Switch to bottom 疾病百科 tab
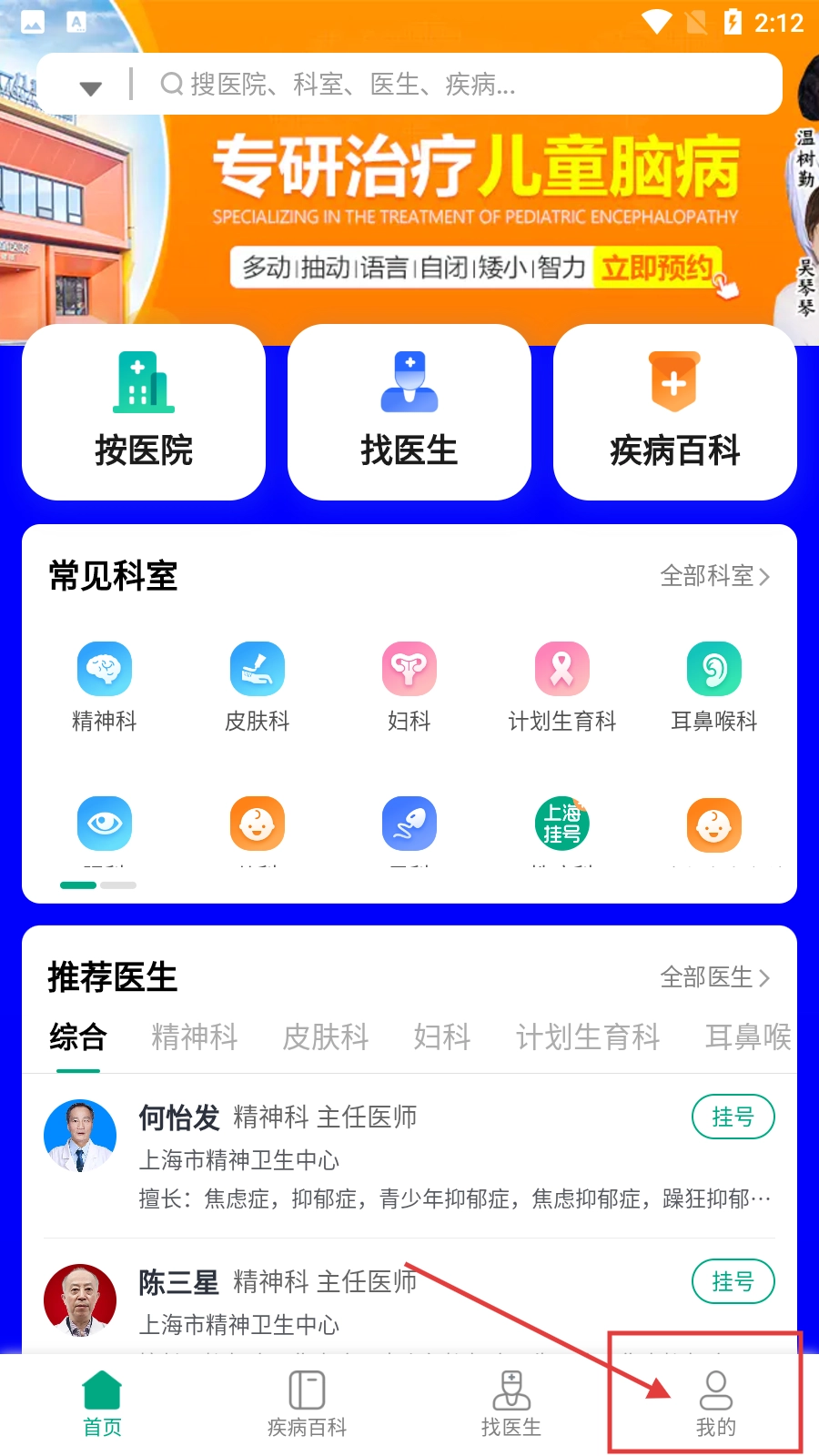Viewport: 819px width, 1456px height. click(x=307, y=1403)
